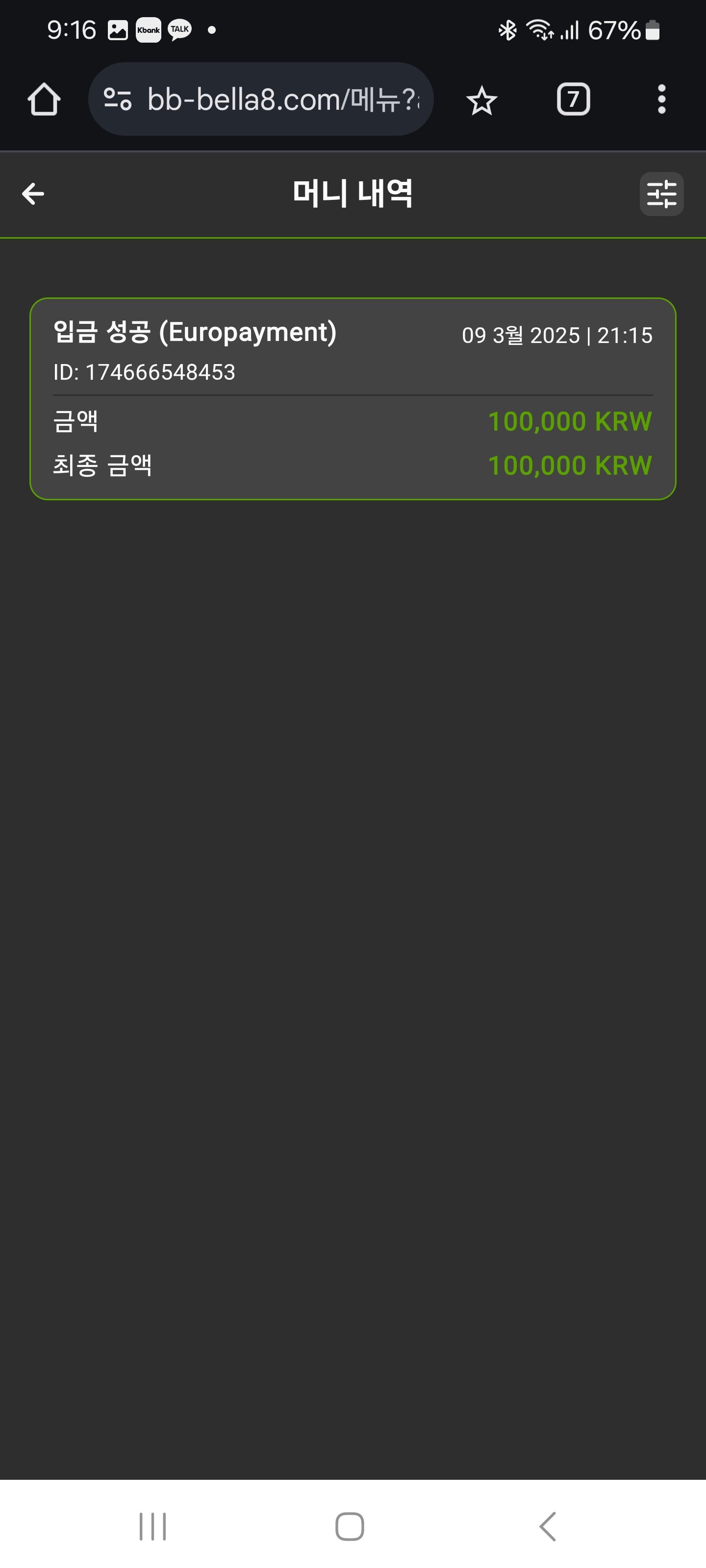706x1568 pixels.
Task: Open the browser overflow menu
Action: (x=661, y=99)
